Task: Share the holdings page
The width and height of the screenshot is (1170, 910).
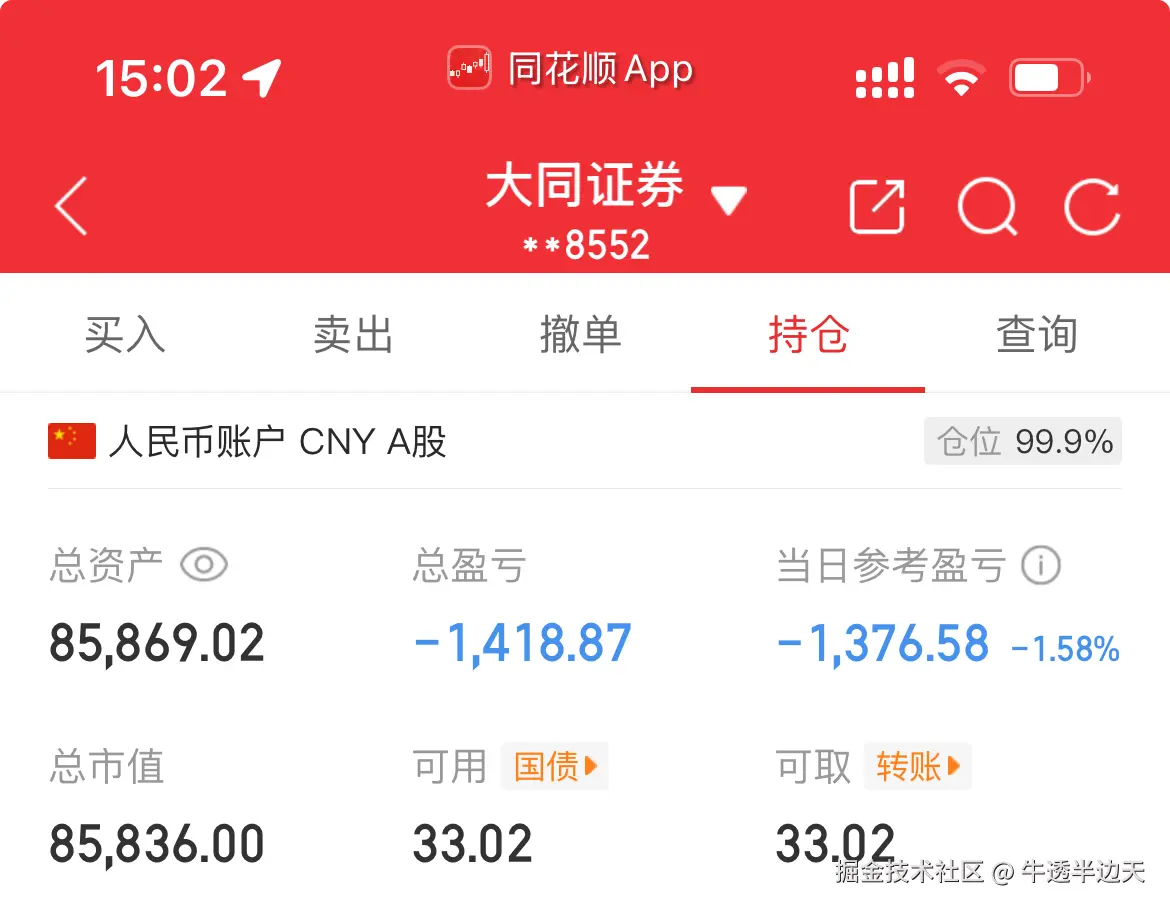Action: click(877, 207)
